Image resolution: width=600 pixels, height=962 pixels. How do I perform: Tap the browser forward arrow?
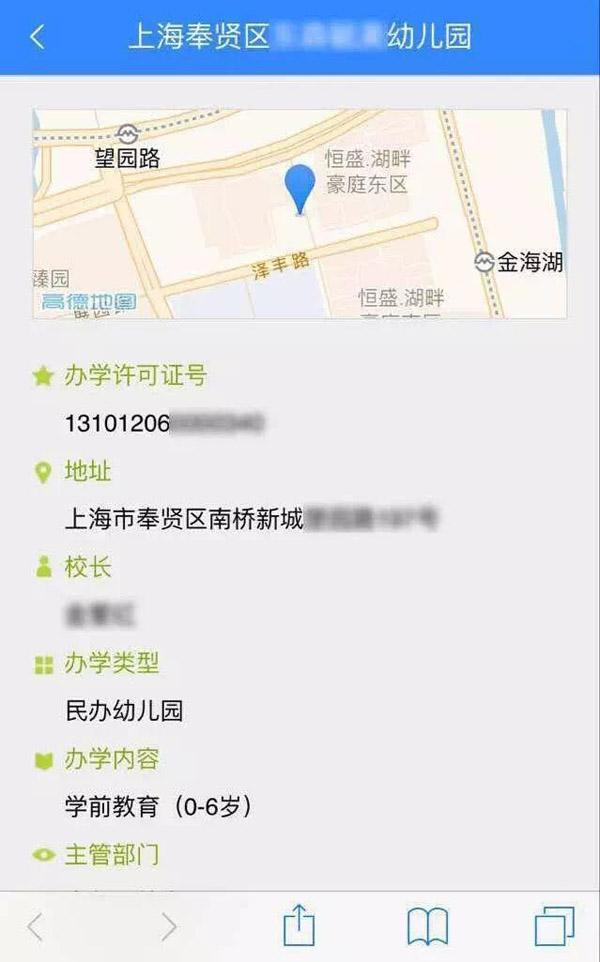[x=168, y=927]
